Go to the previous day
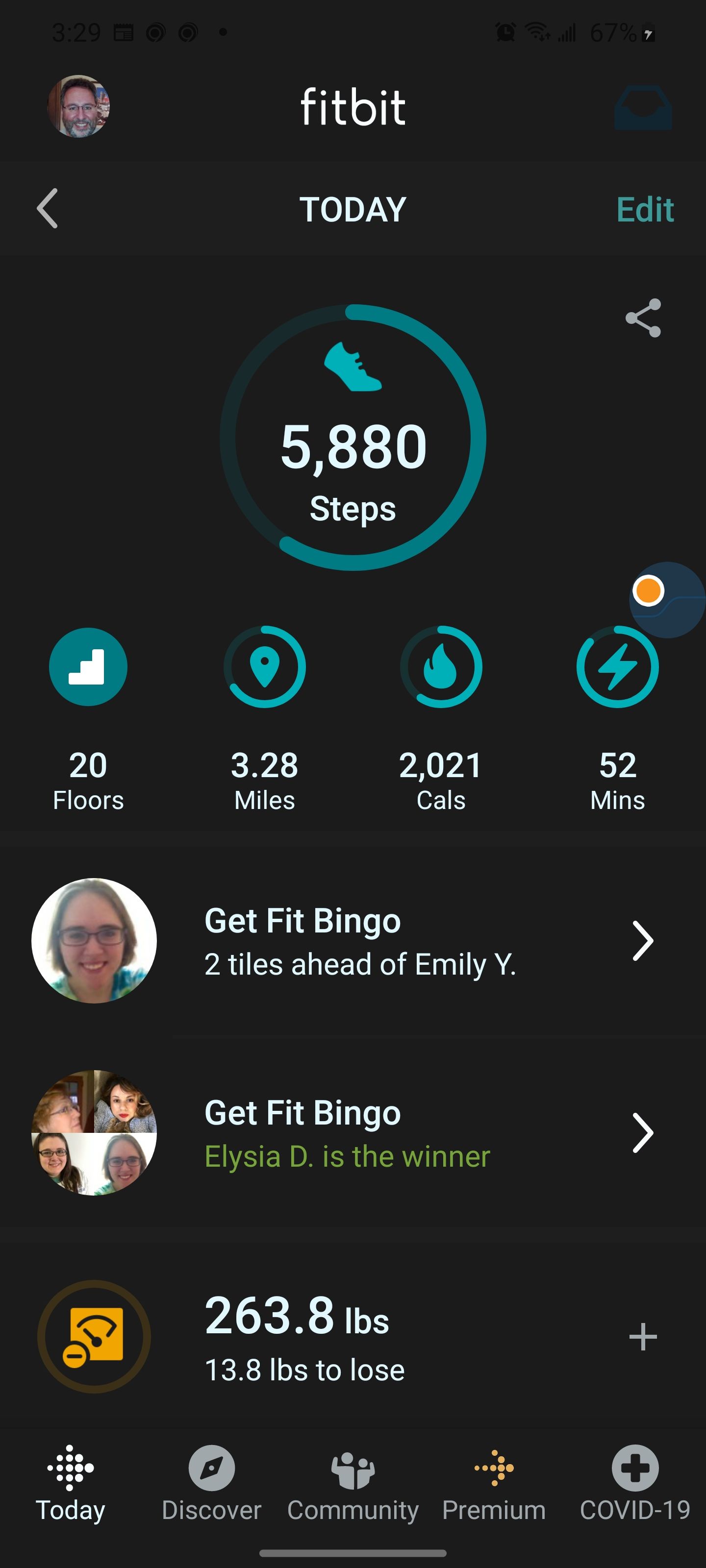Image resolution: width=706 pixels, height=1568 pixels. 48,208
